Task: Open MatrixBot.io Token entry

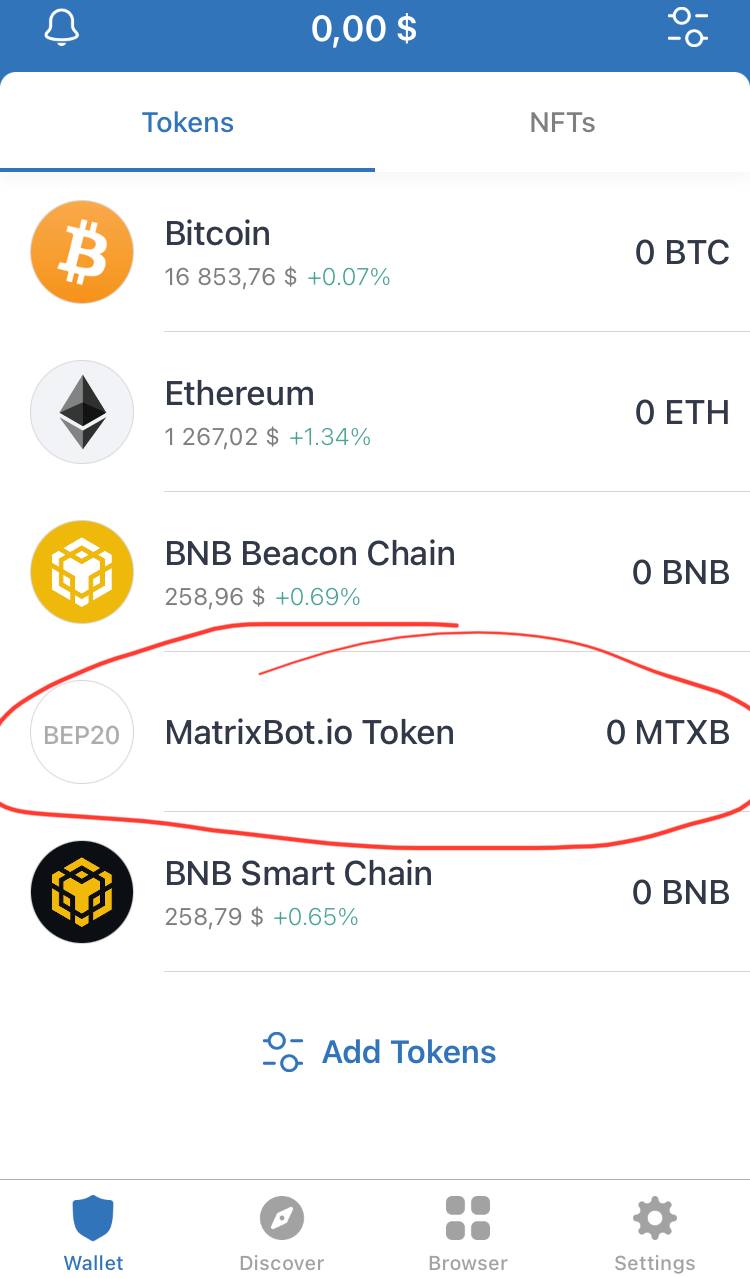Action: [375, 732]
